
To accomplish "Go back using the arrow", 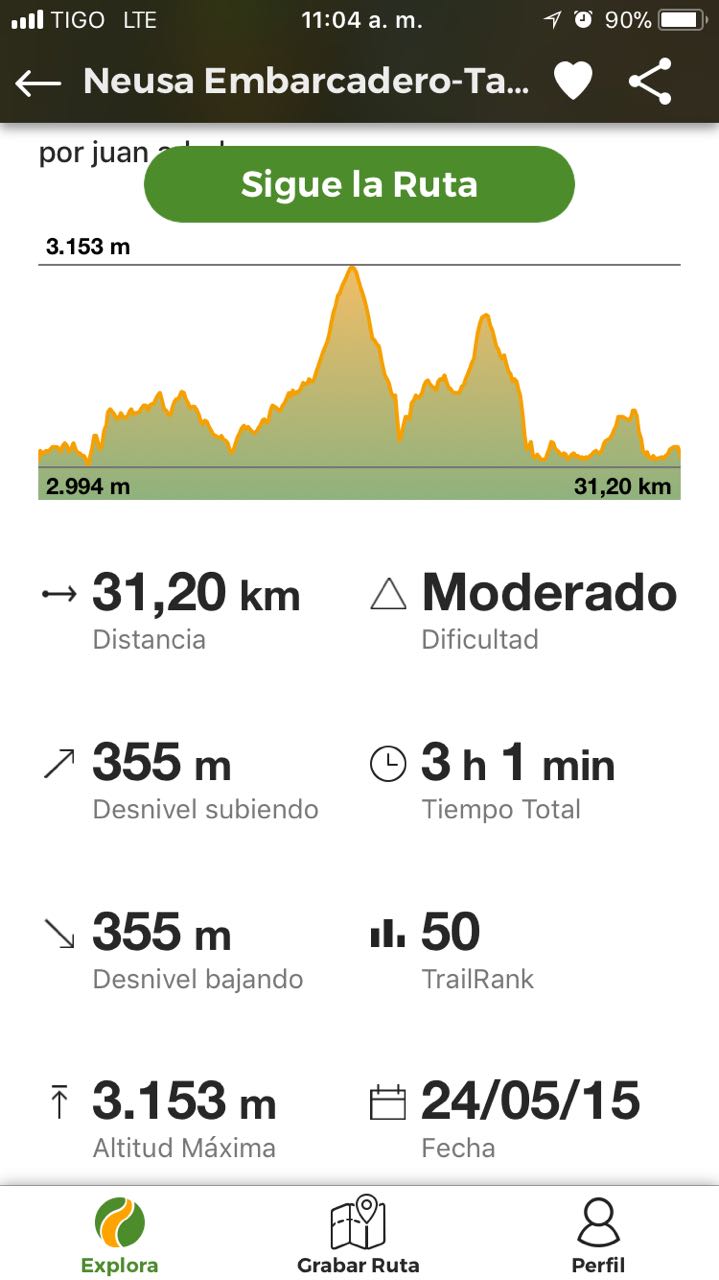I will (x=38, y=82).
